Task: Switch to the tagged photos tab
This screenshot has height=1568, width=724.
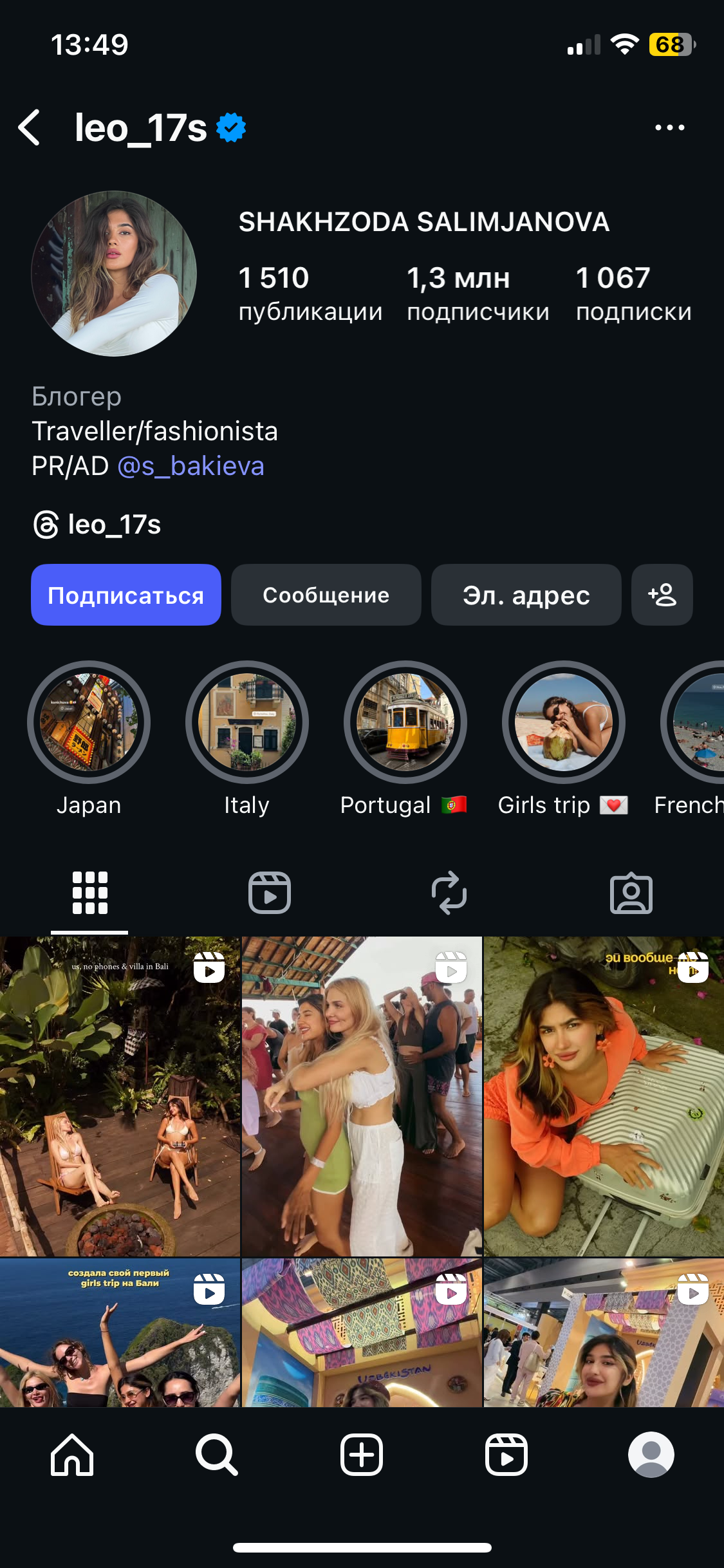Action: pos(631,893)
